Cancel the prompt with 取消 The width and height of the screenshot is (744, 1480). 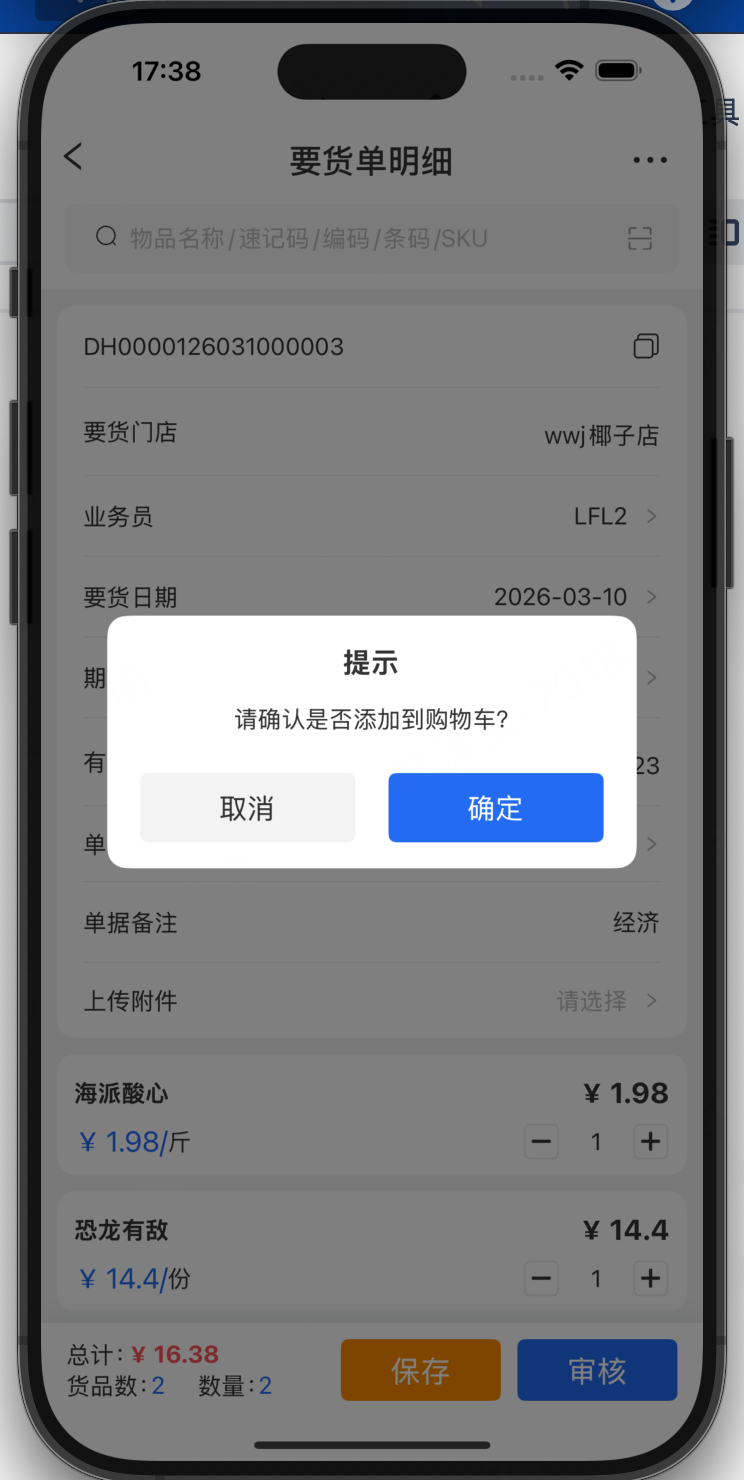tap(247, 808)
